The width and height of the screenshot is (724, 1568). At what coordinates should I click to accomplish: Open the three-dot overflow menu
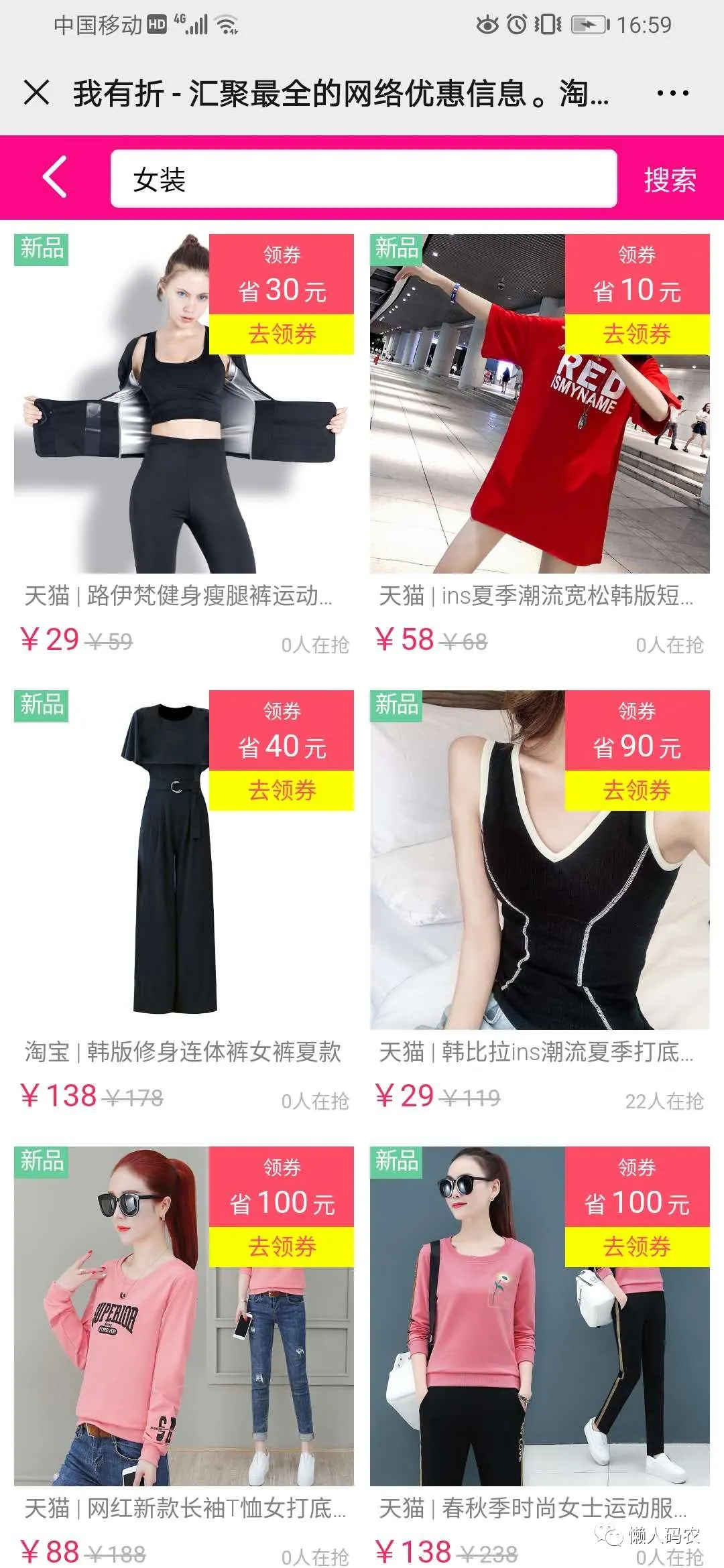pos(672,93)
